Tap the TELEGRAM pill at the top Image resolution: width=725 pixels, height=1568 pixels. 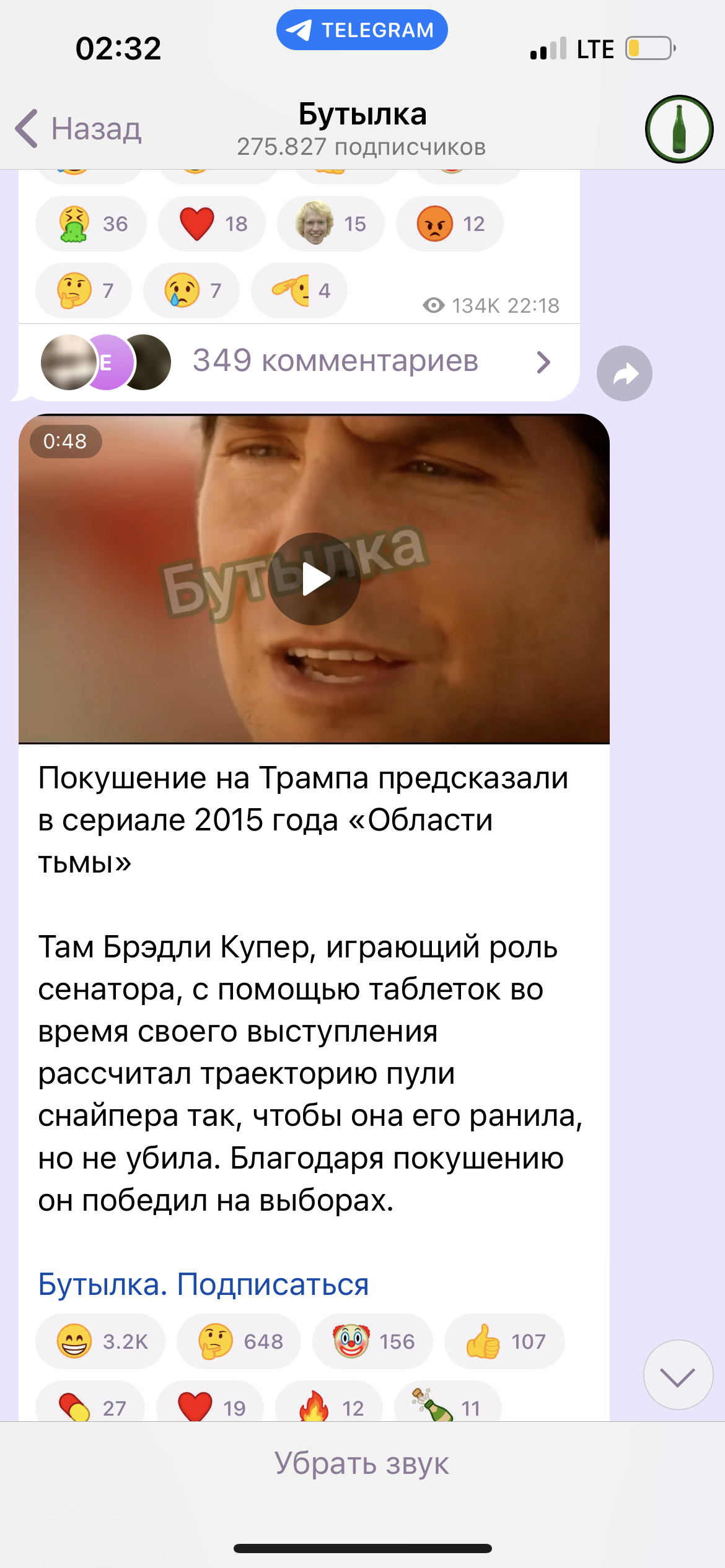(x=362, y=30)
